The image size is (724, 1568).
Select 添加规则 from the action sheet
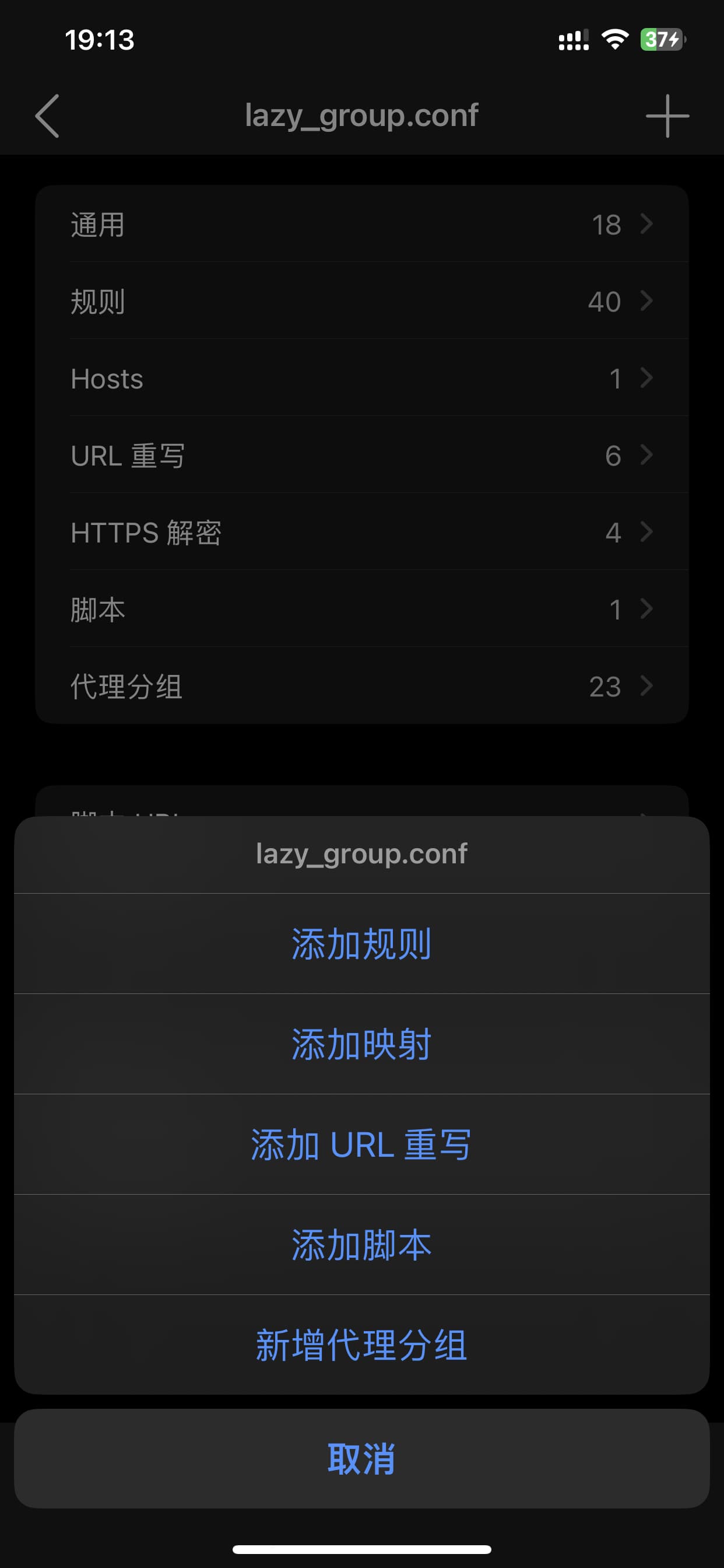(x=361, y=944)
